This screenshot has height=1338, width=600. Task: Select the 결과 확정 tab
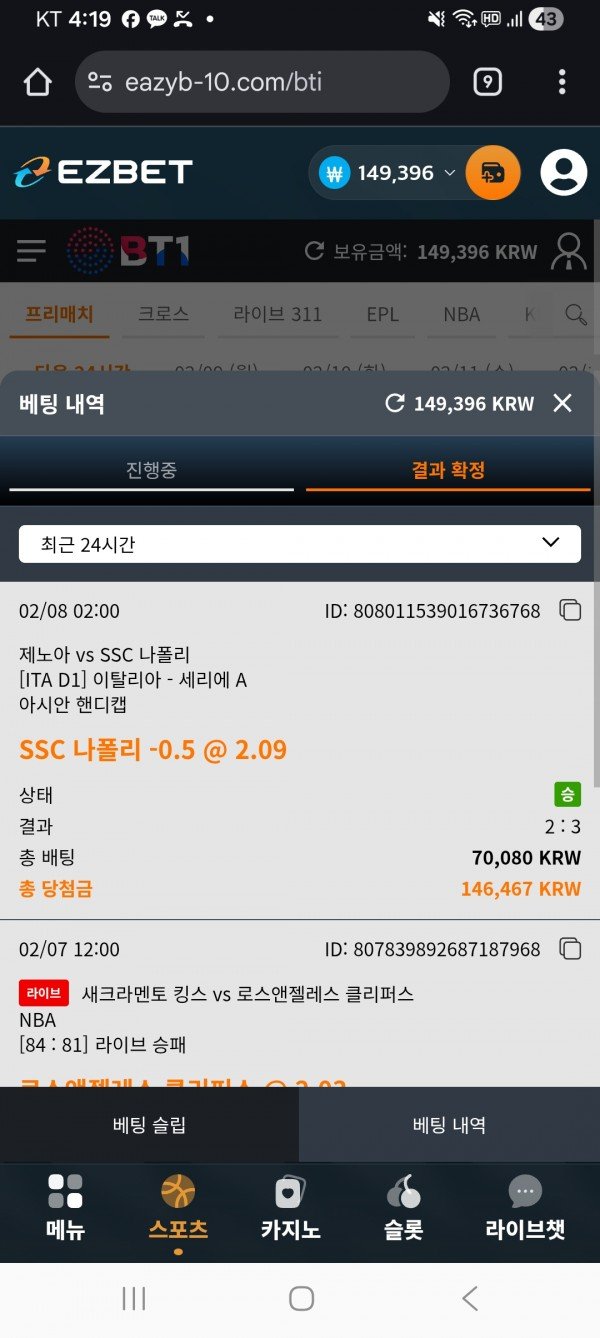pyautogui.click(x=448, y=470)
